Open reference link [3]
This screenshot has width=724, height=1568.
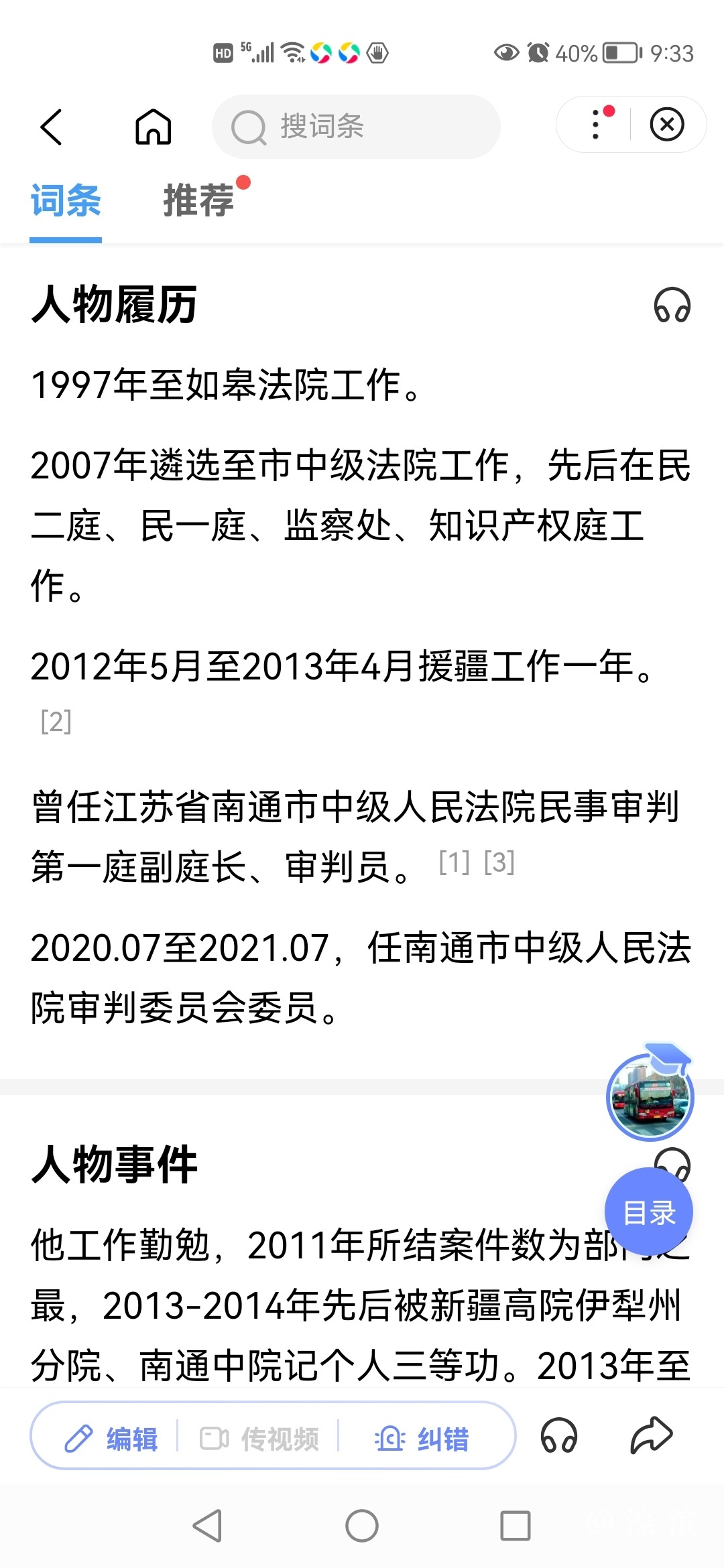tap(499, 862)
